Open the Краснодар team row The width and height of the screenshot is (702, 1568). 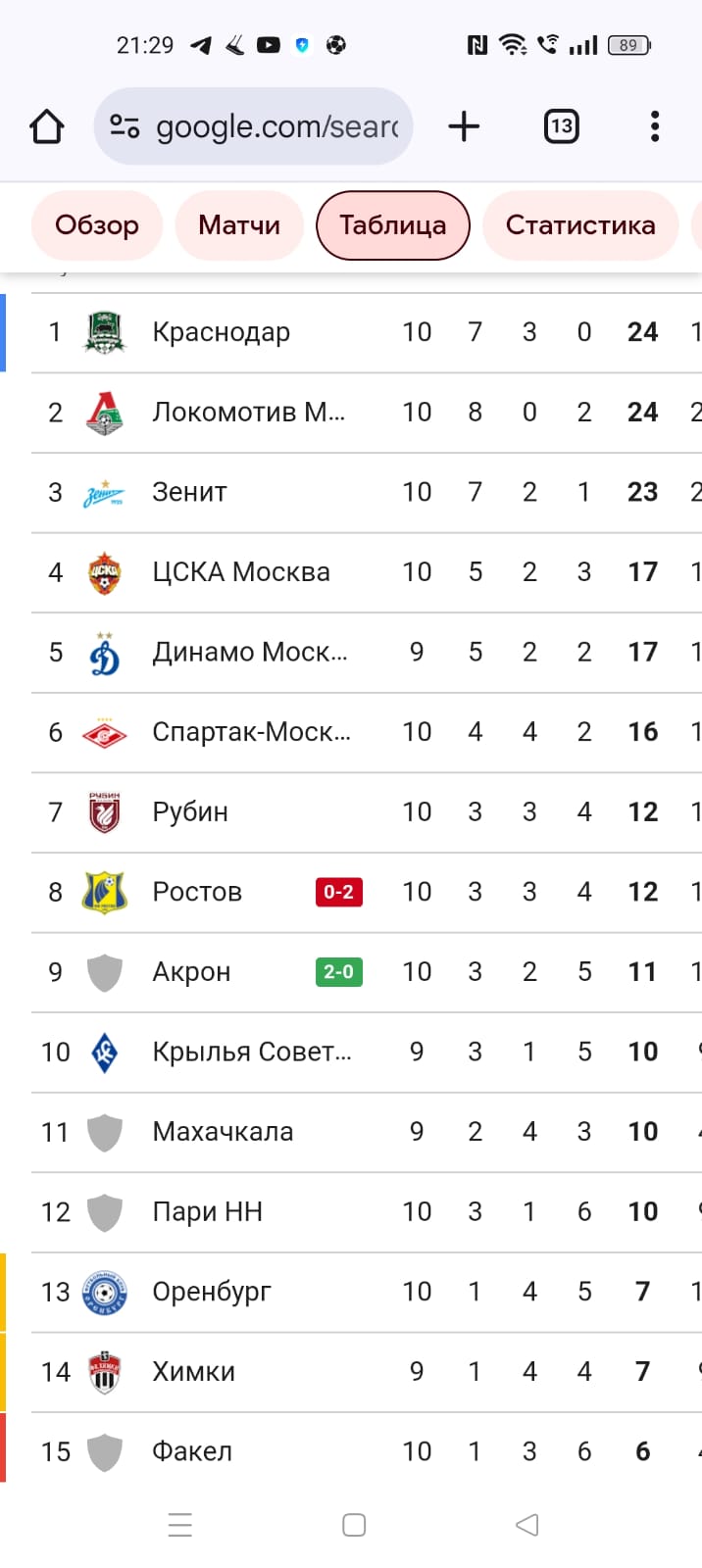pos(221,332)
